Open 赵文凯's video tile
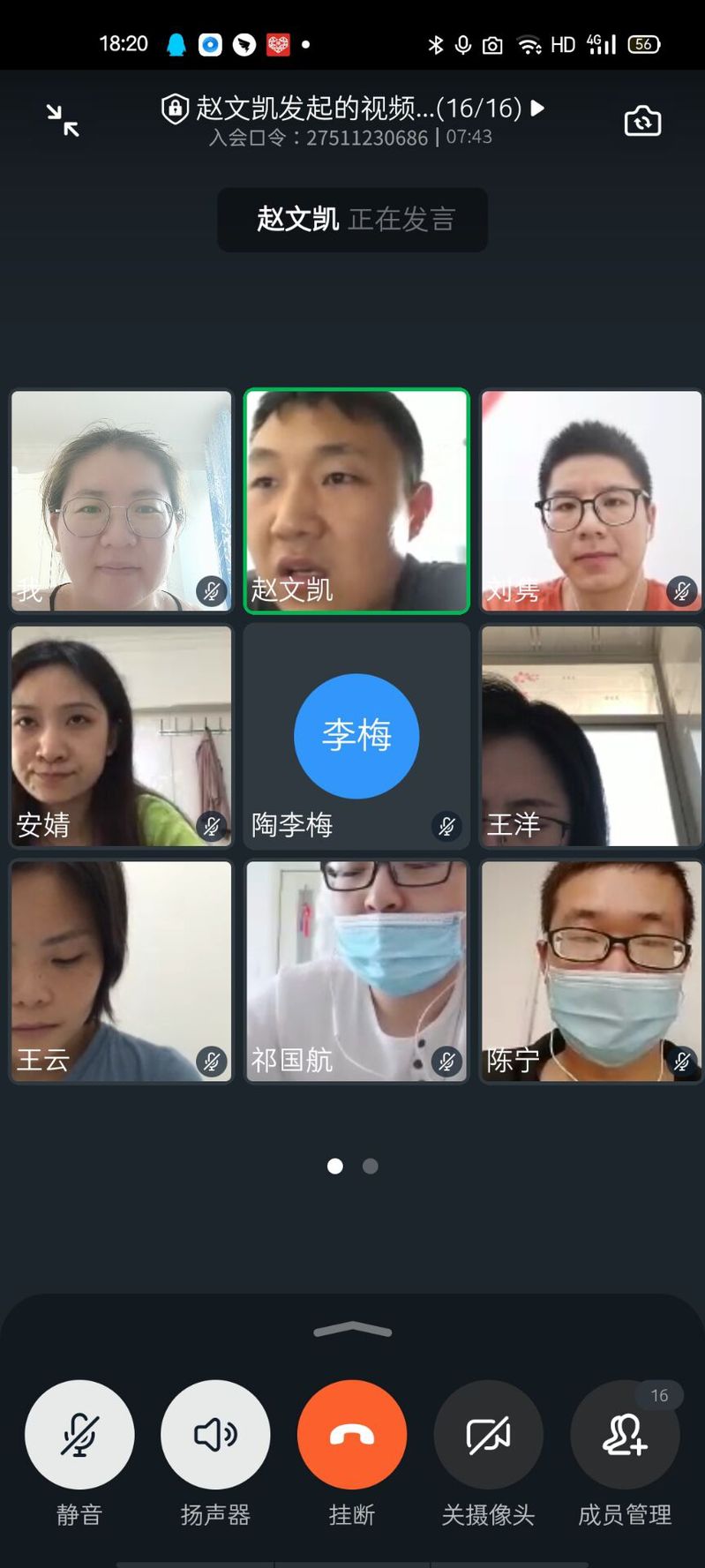The width and height of the screenshot is (705, 1568). coord(356,500)
